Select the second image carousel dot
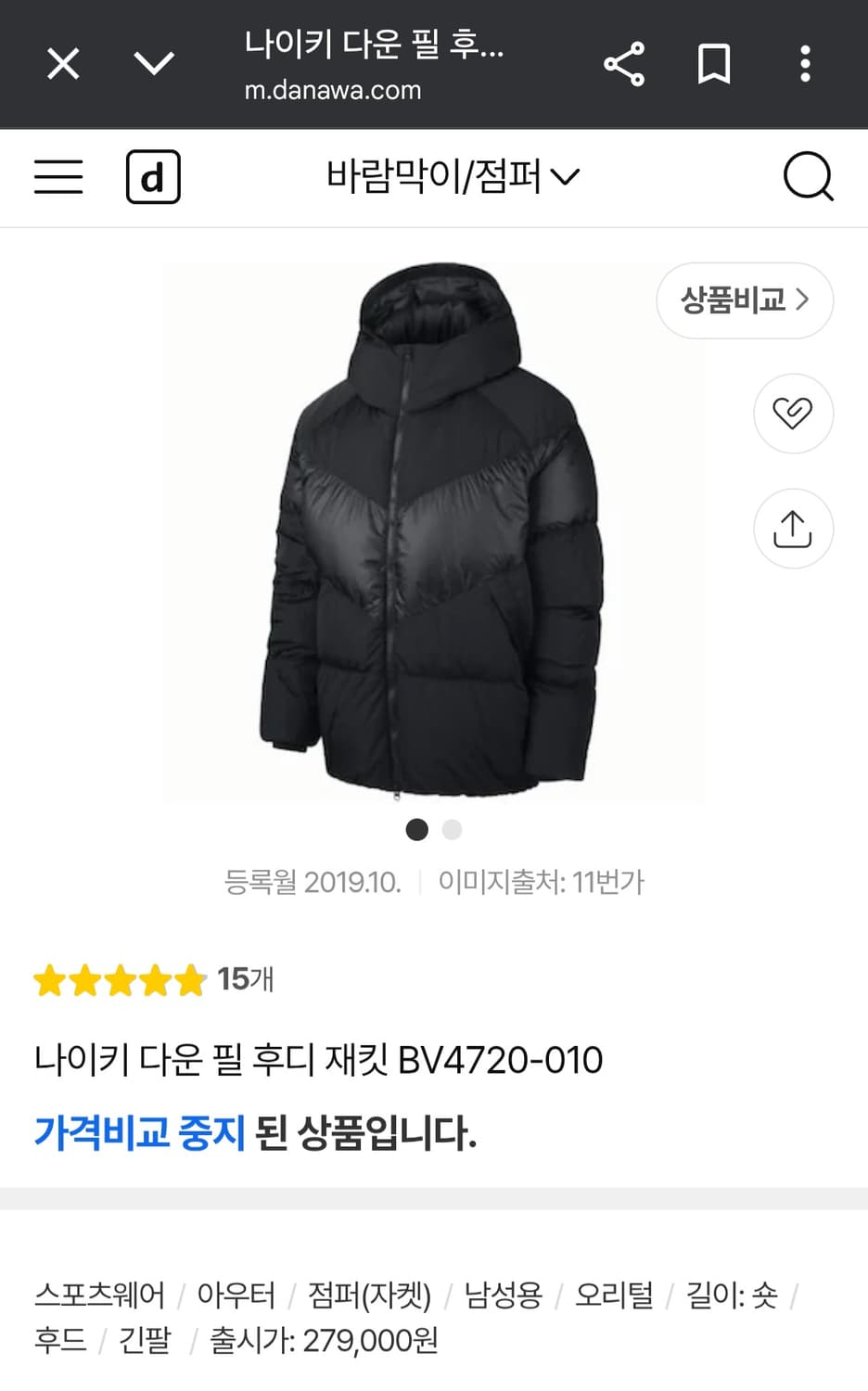This screenshot has width=868, height=1391. point(452,829)
